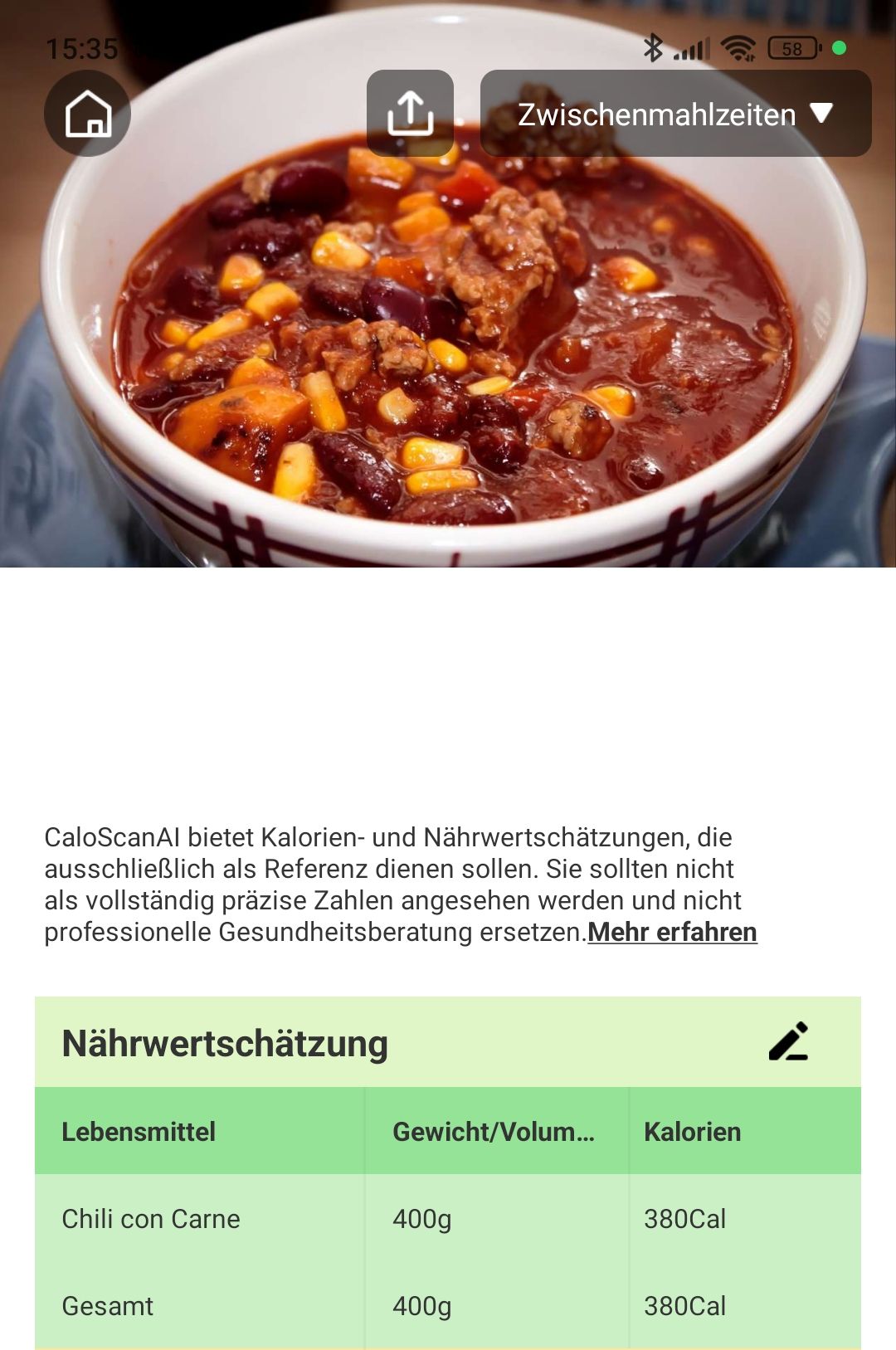Follow the Mehr erfahren link

coord(672,932)
